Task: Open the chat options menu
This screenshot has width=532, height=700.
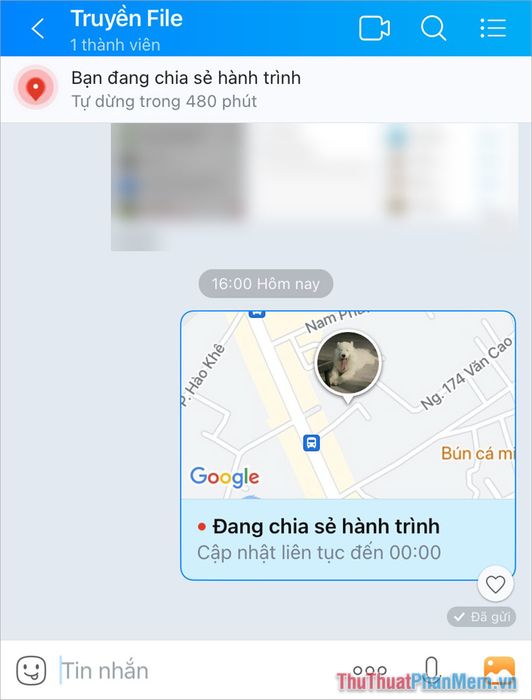Action: coord(493,28)
